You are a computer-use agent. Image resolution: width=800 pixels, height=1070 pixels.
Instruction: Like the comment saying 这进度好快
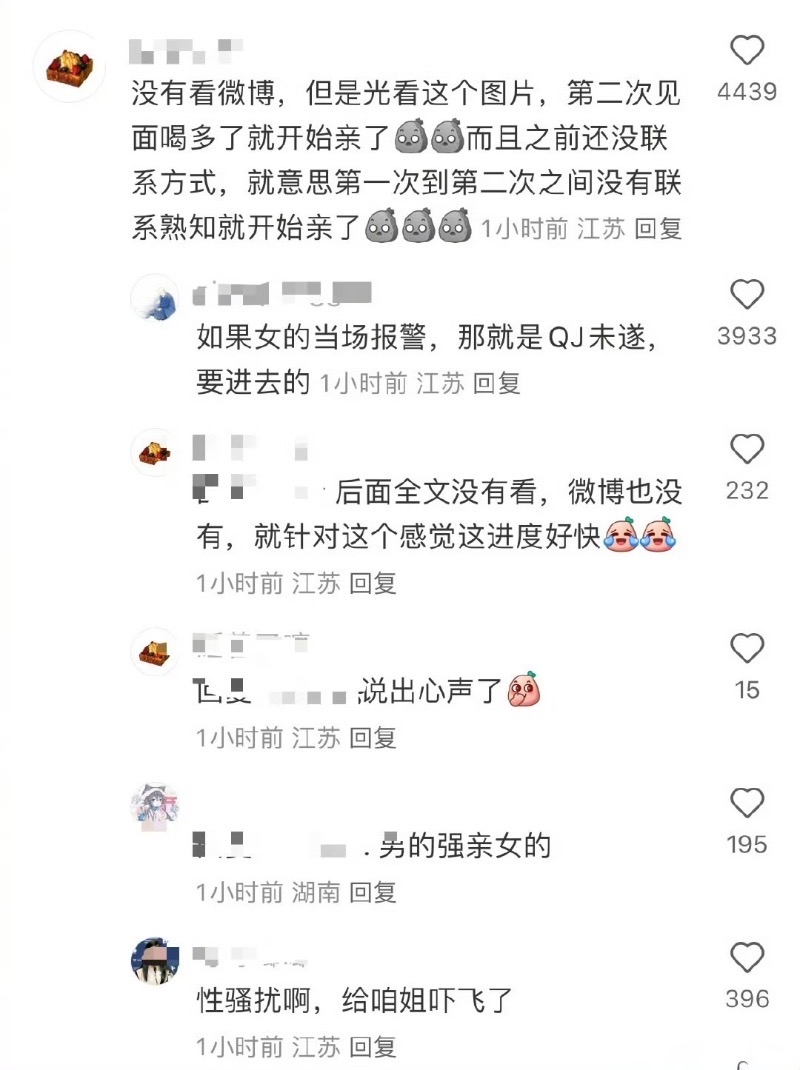(x=747, y=449)
